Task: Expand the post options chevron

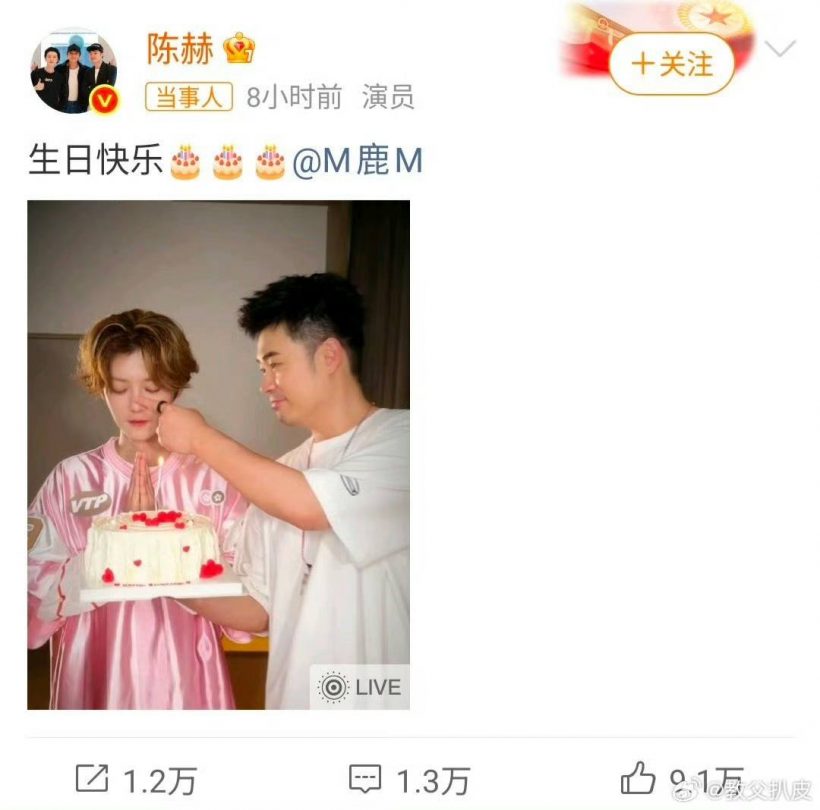Action: pyautogui.click(x=779, y=49)
